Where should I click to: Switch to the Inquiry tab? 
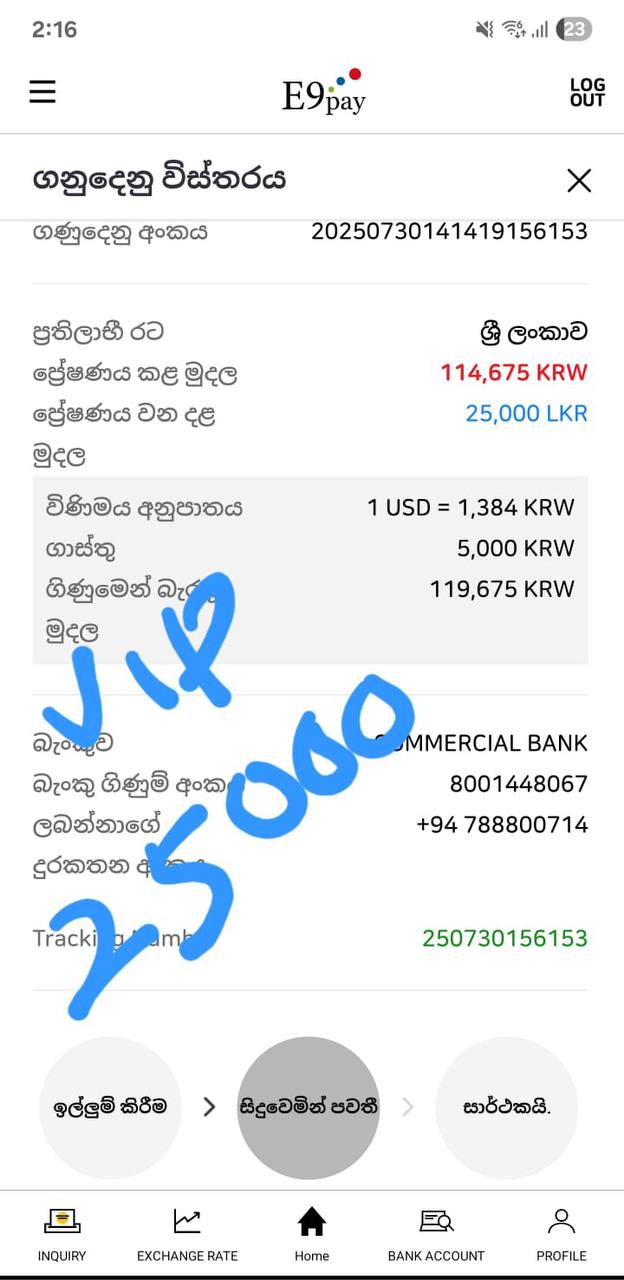click(62, 1234)
